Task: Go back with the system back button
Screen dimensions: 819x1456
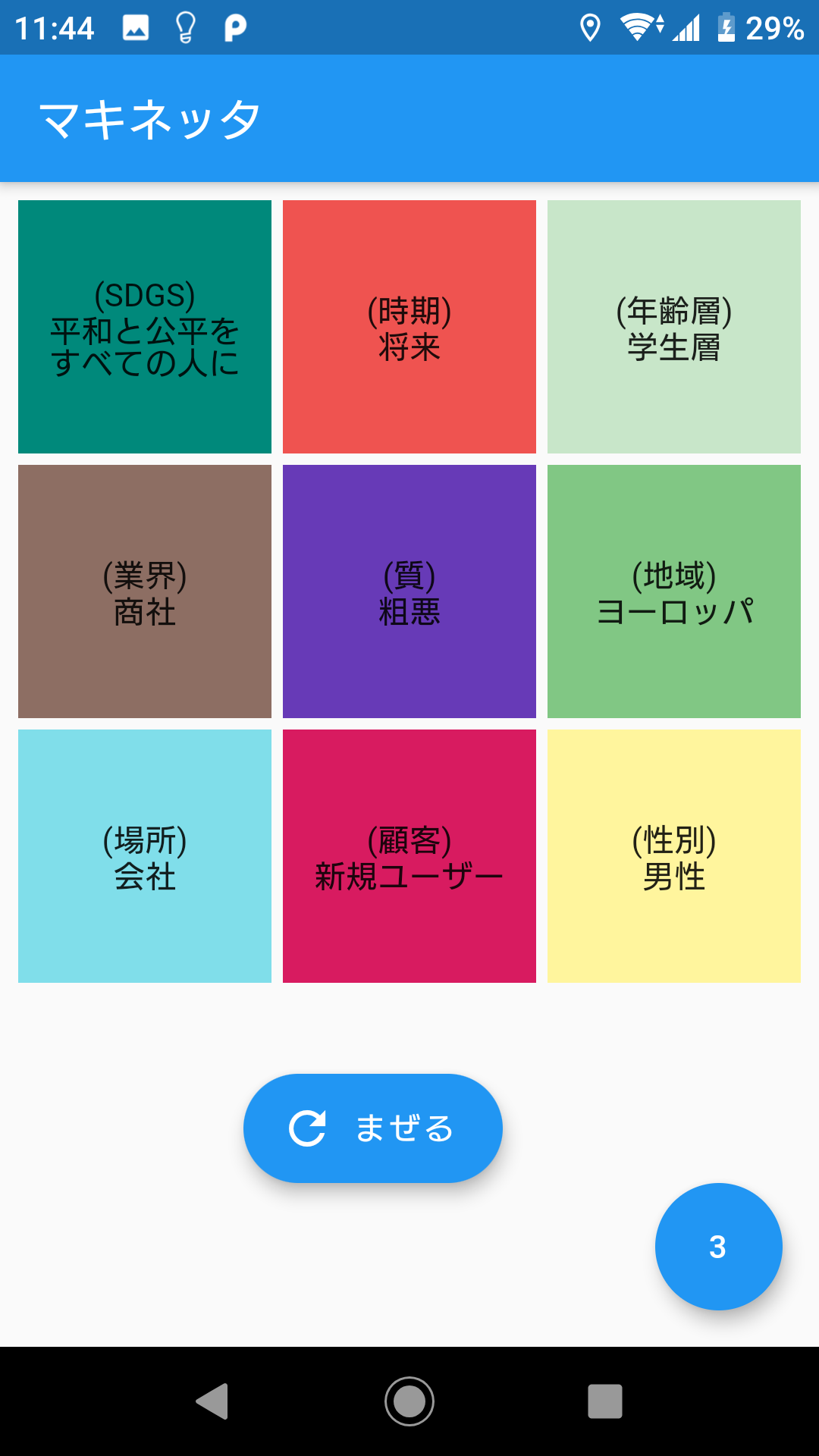Action: 212,1401
